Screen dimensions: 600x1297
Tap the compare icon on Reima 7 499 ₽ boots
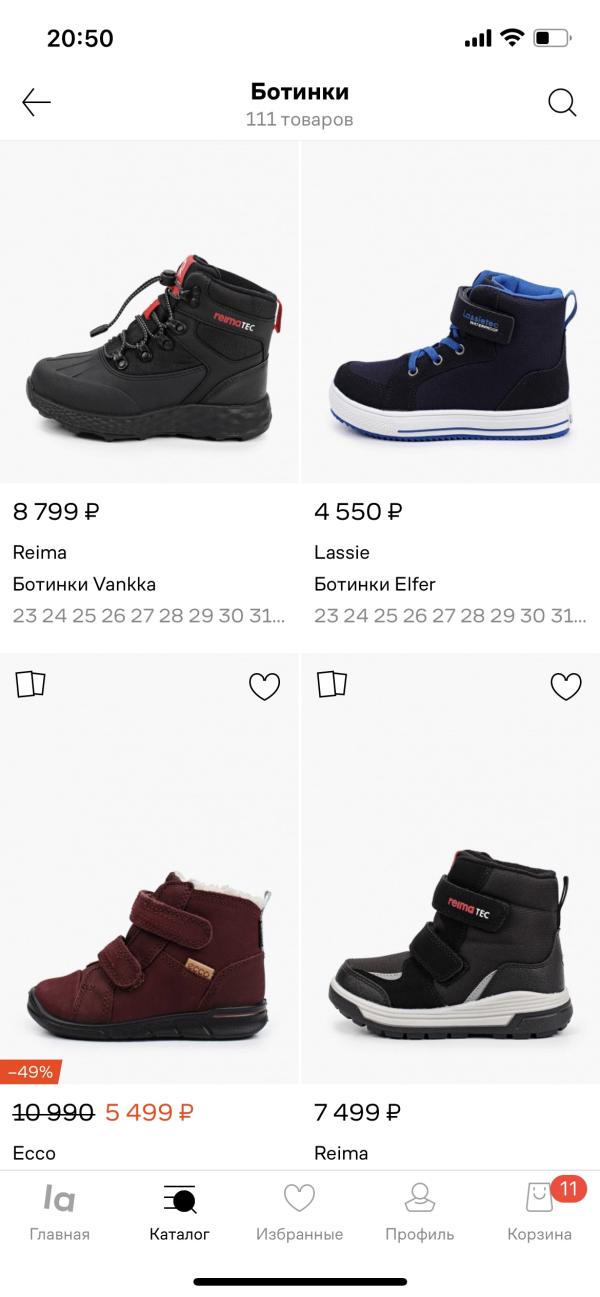[332, 685]
